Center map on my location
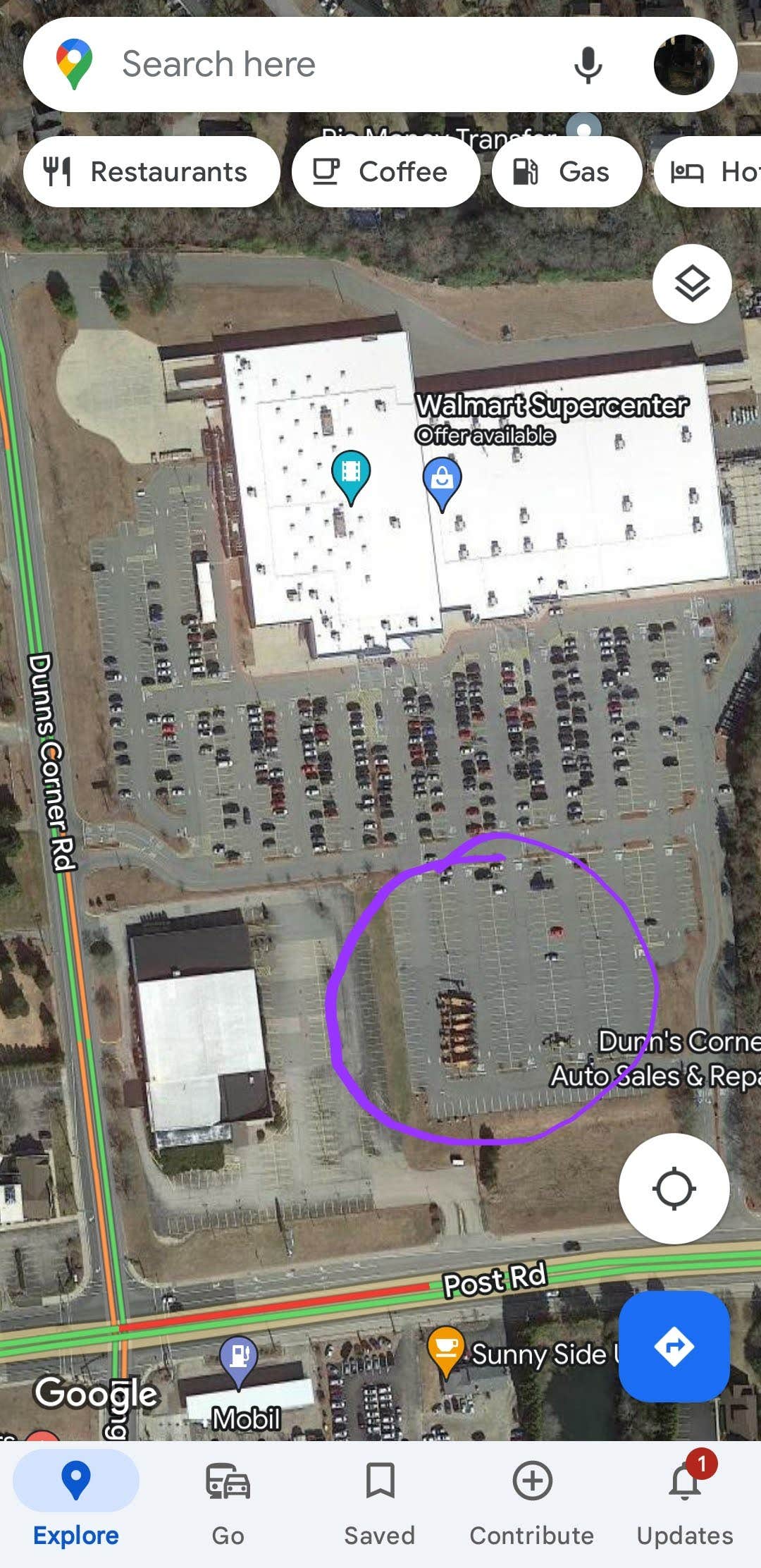 (674, 1189)
